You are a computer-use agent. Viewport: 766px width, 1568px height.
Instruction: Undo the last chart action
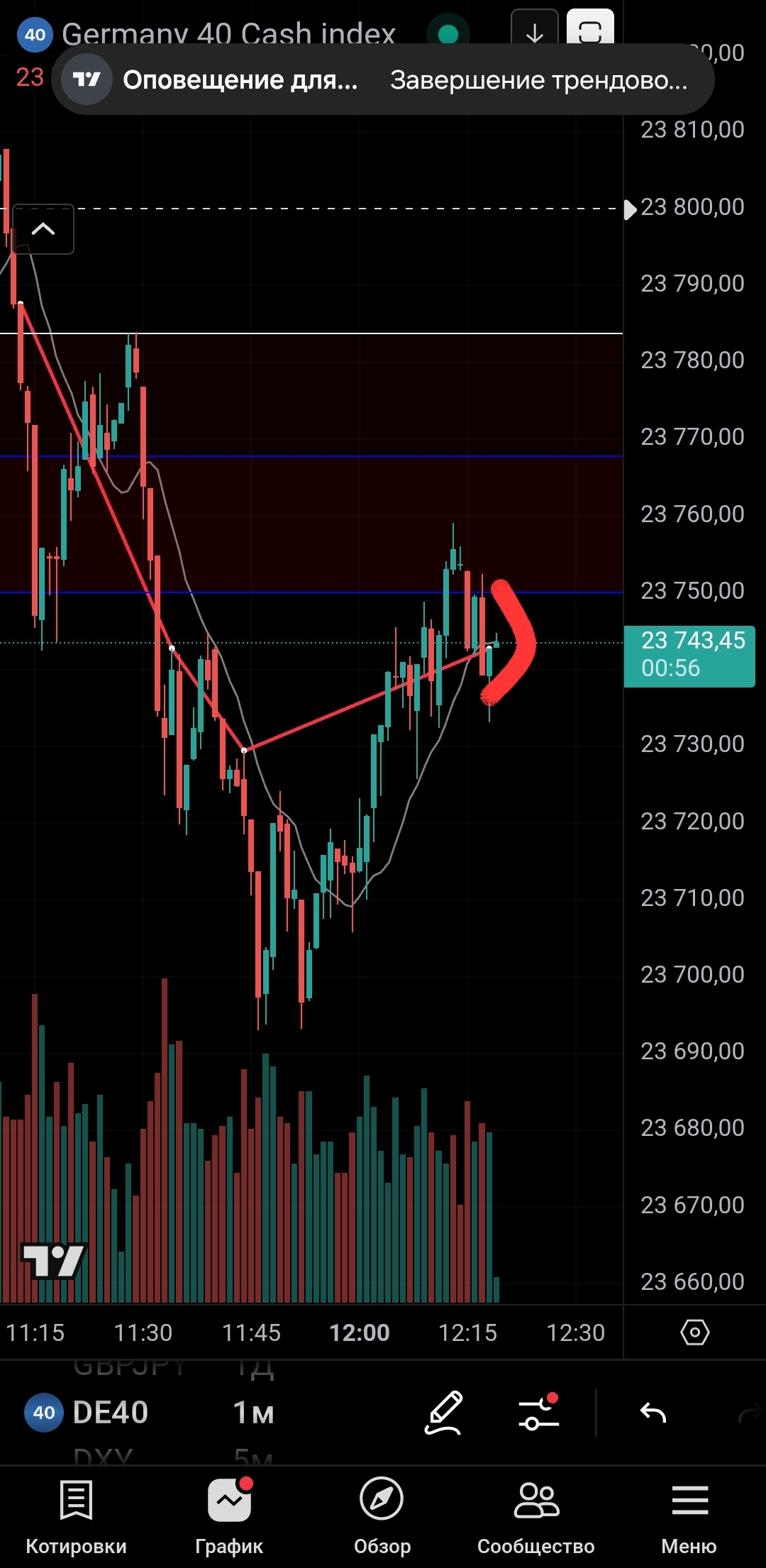click(x=653, y=1413)
